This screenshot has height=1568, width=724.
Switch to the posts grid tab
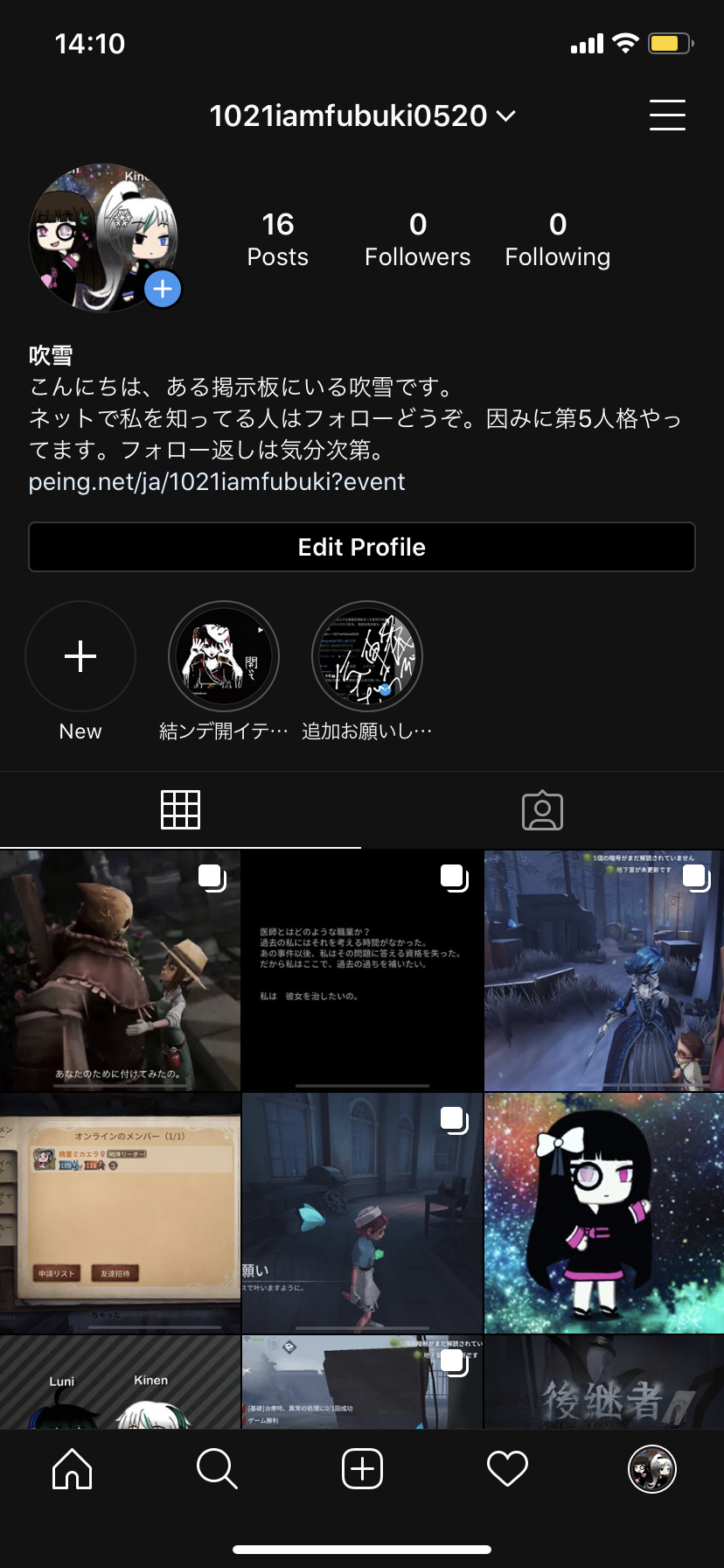[180, 809]
